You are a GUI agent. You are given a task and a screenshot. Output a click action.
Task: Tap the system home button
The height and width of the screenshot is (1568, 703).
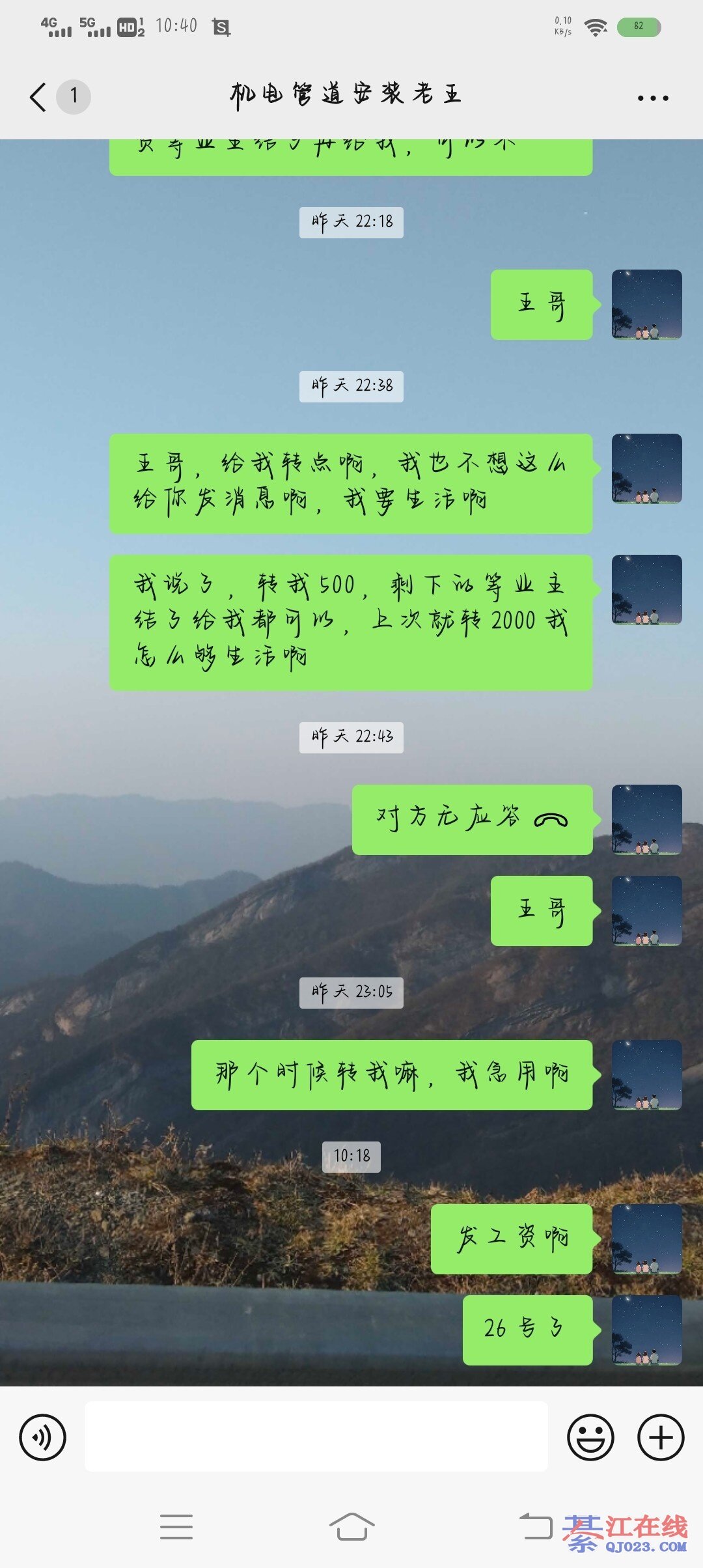351,1526
